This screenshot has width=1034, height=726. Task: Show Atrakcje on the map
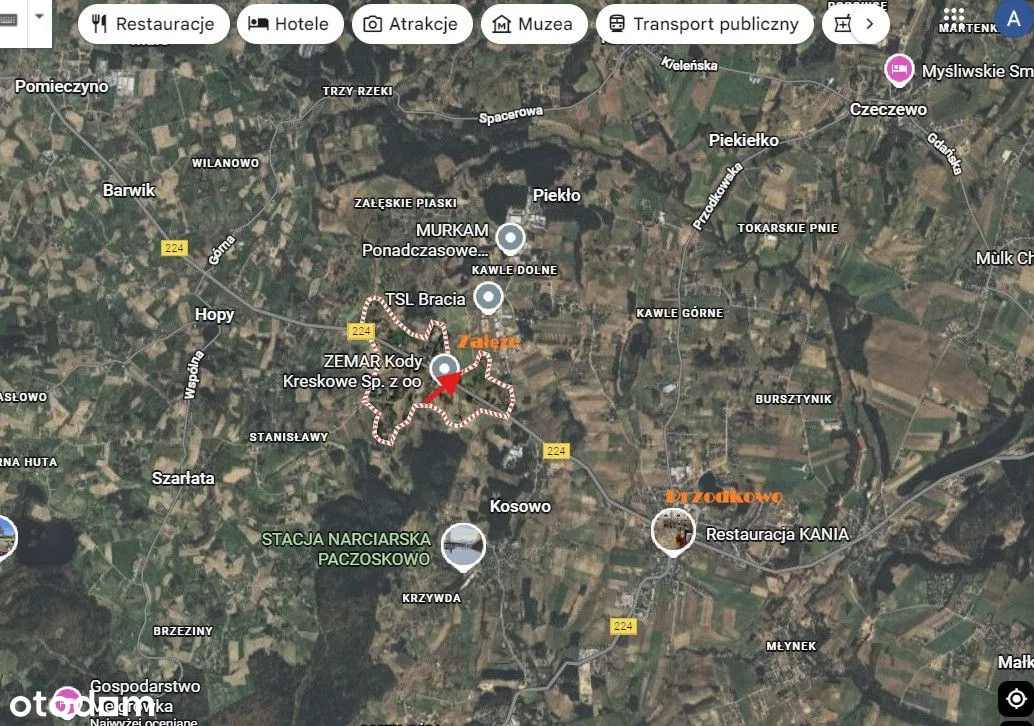410,24
